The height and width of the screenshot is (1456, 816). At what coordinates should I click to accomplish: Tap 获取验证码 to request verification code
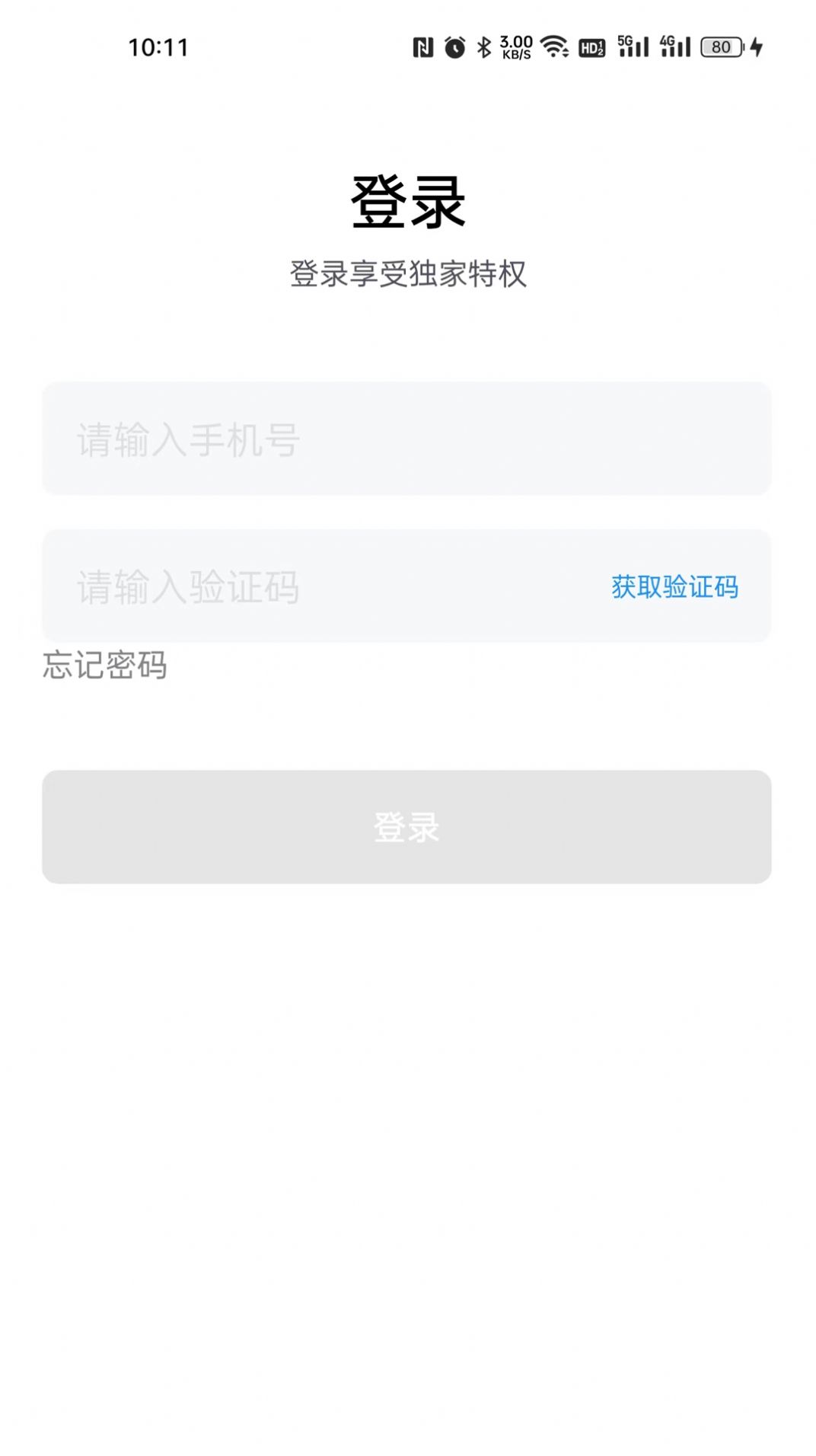[674, 586]
